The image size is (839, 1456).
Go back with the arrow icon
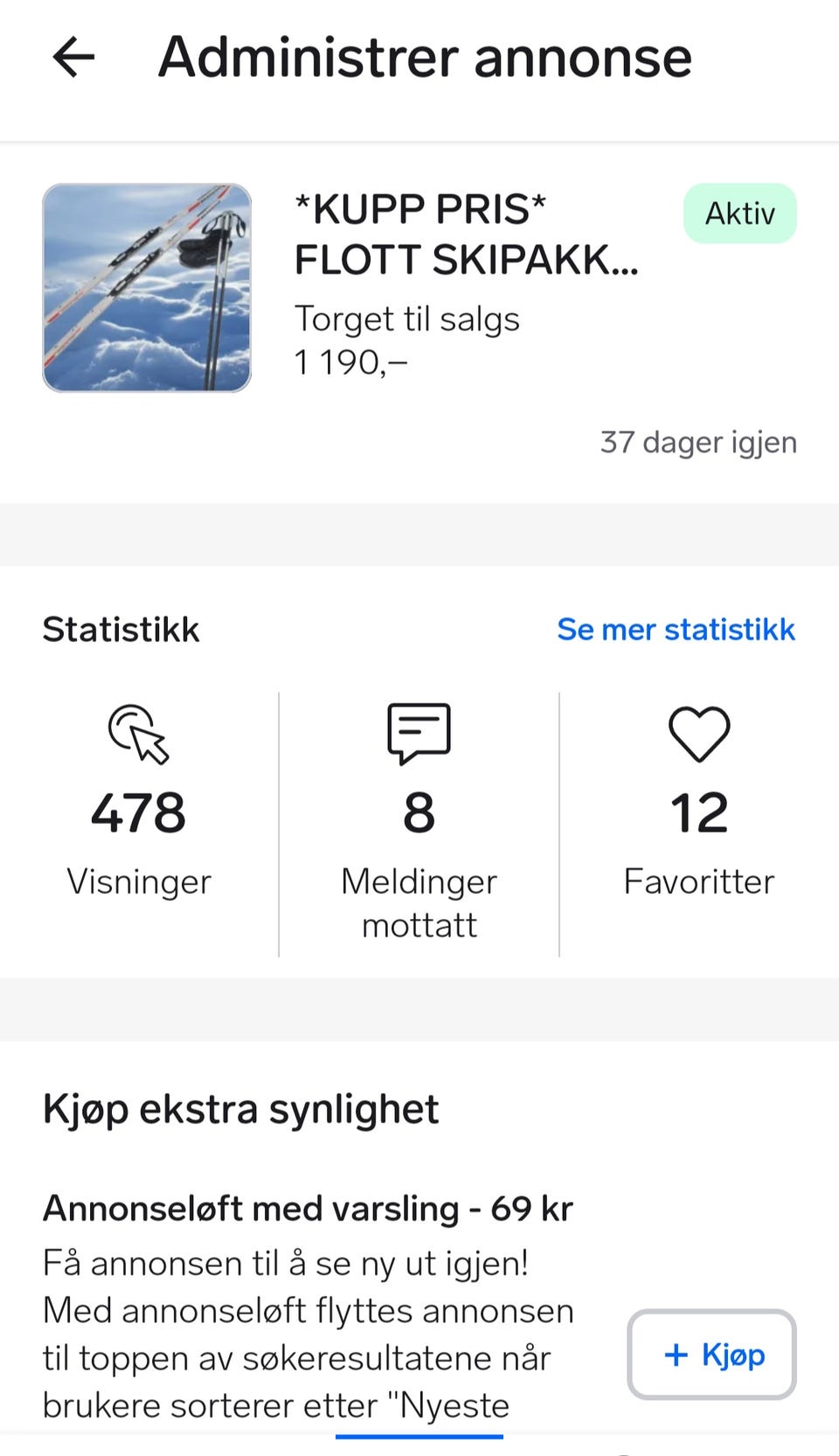(x=73, y=58)
